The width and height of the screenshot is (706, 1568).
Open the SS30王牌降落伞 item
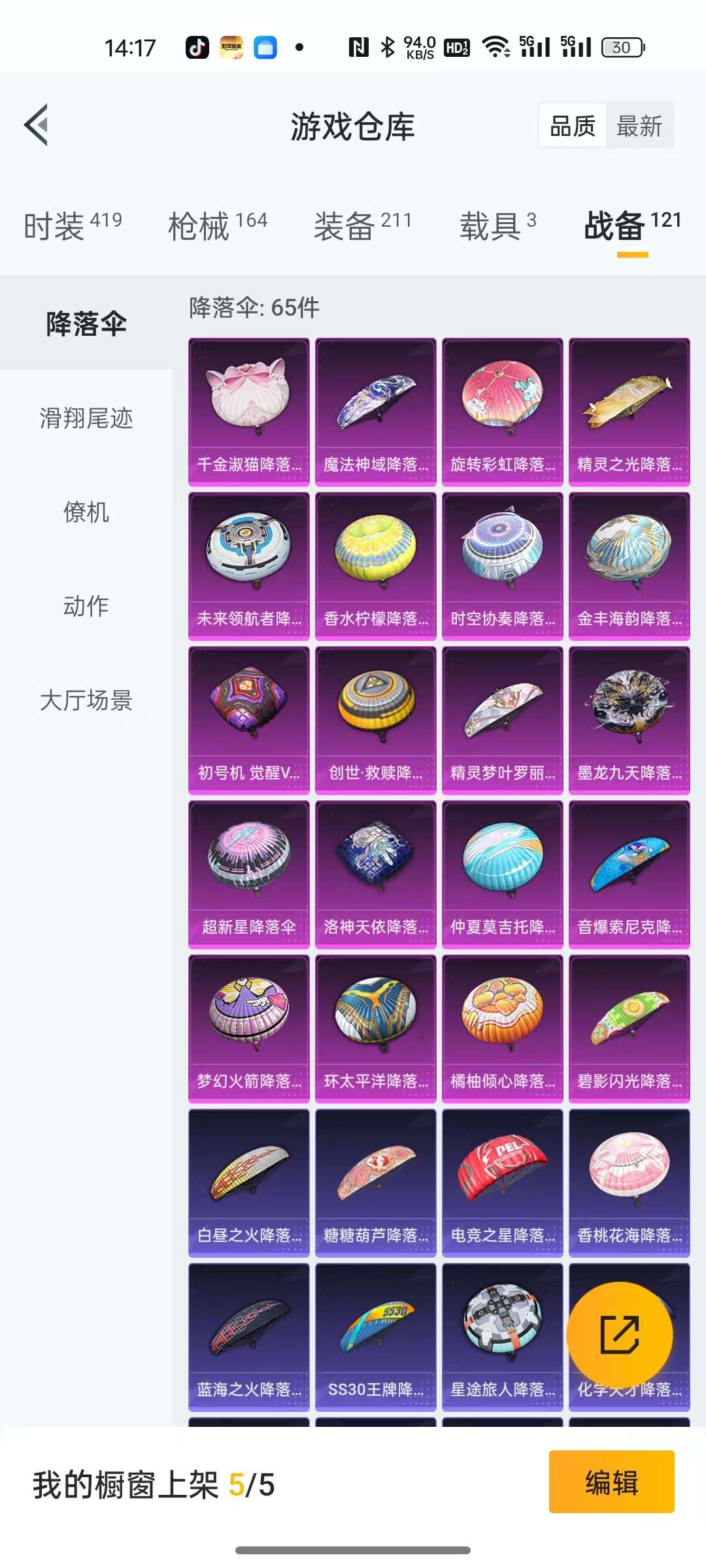tap(376, 1337)
